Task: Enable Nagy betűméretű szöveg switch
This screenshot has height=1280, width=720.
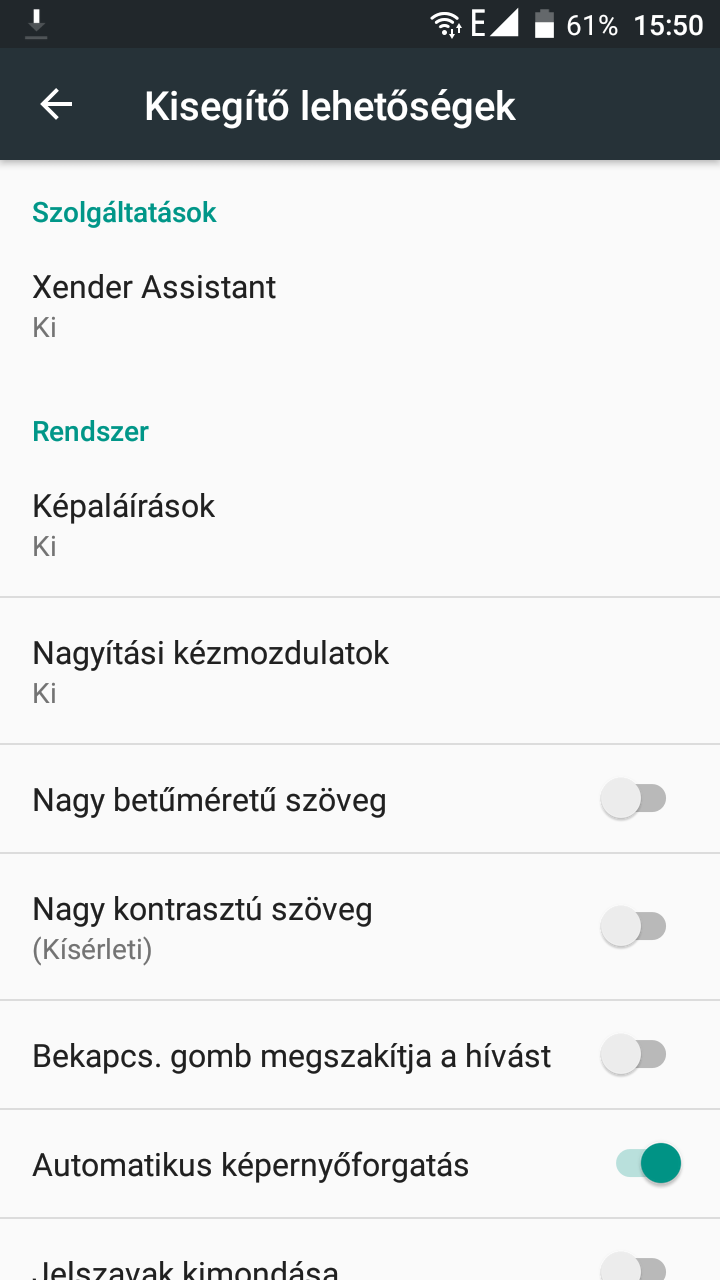Action: (634, 799)
